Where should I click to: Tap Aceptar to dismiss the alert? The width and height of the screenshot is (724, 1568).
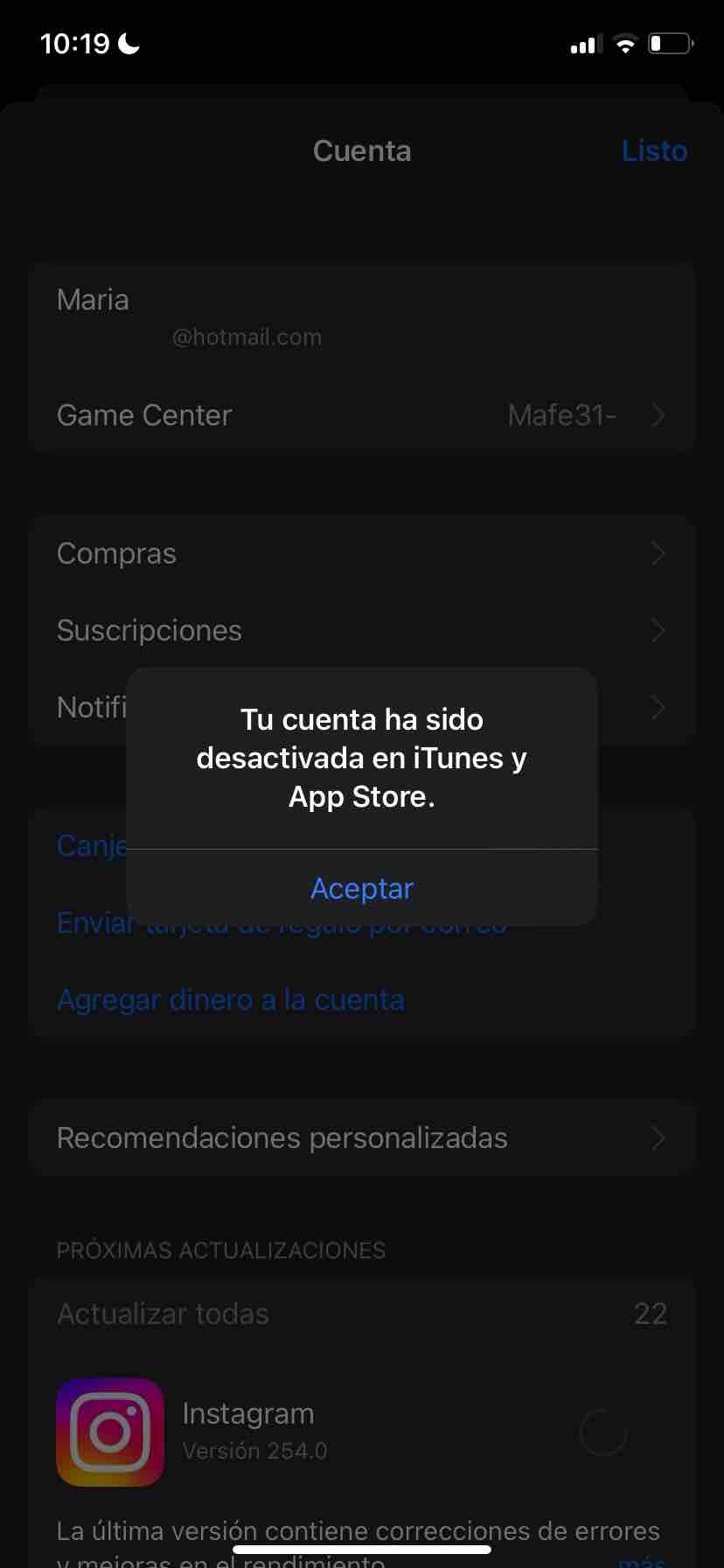[x=362, y=888]
